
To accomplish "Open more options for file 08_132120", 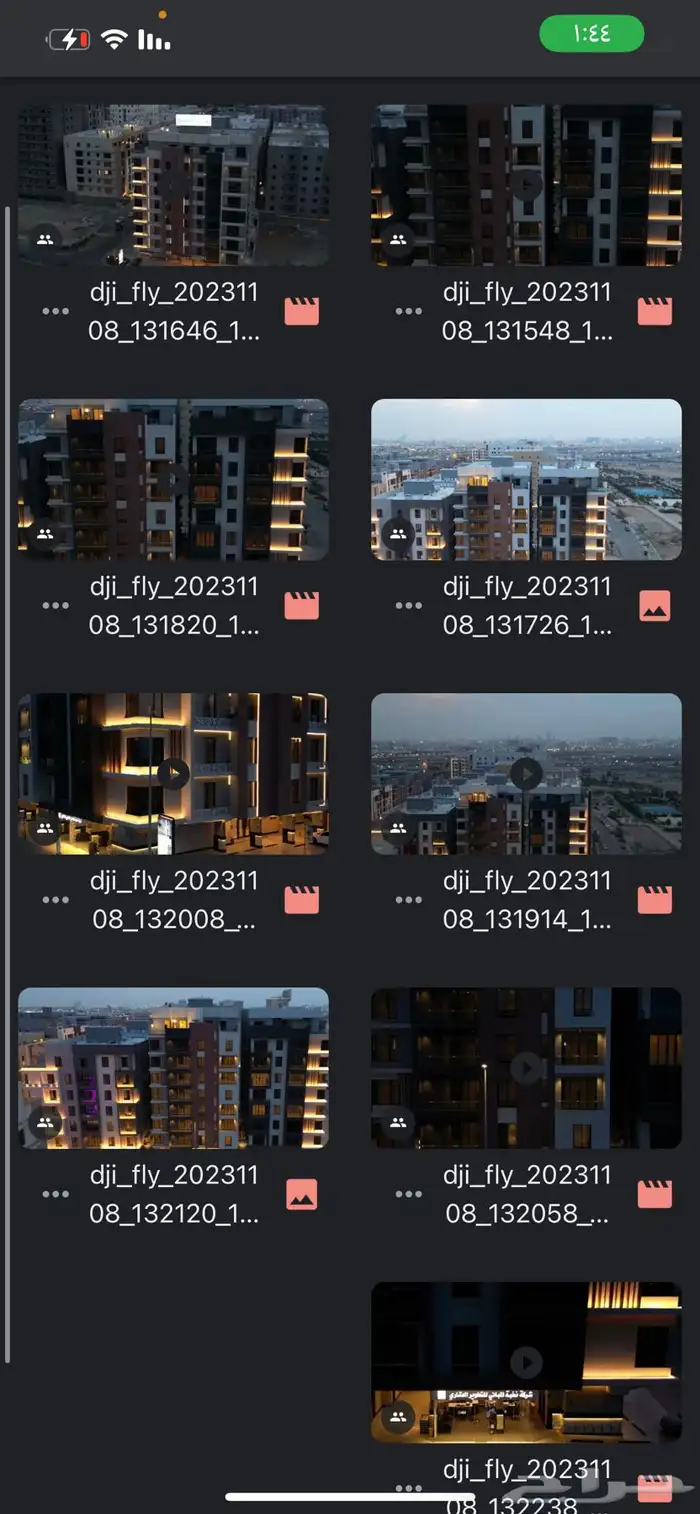I will tap(56, 1193).
